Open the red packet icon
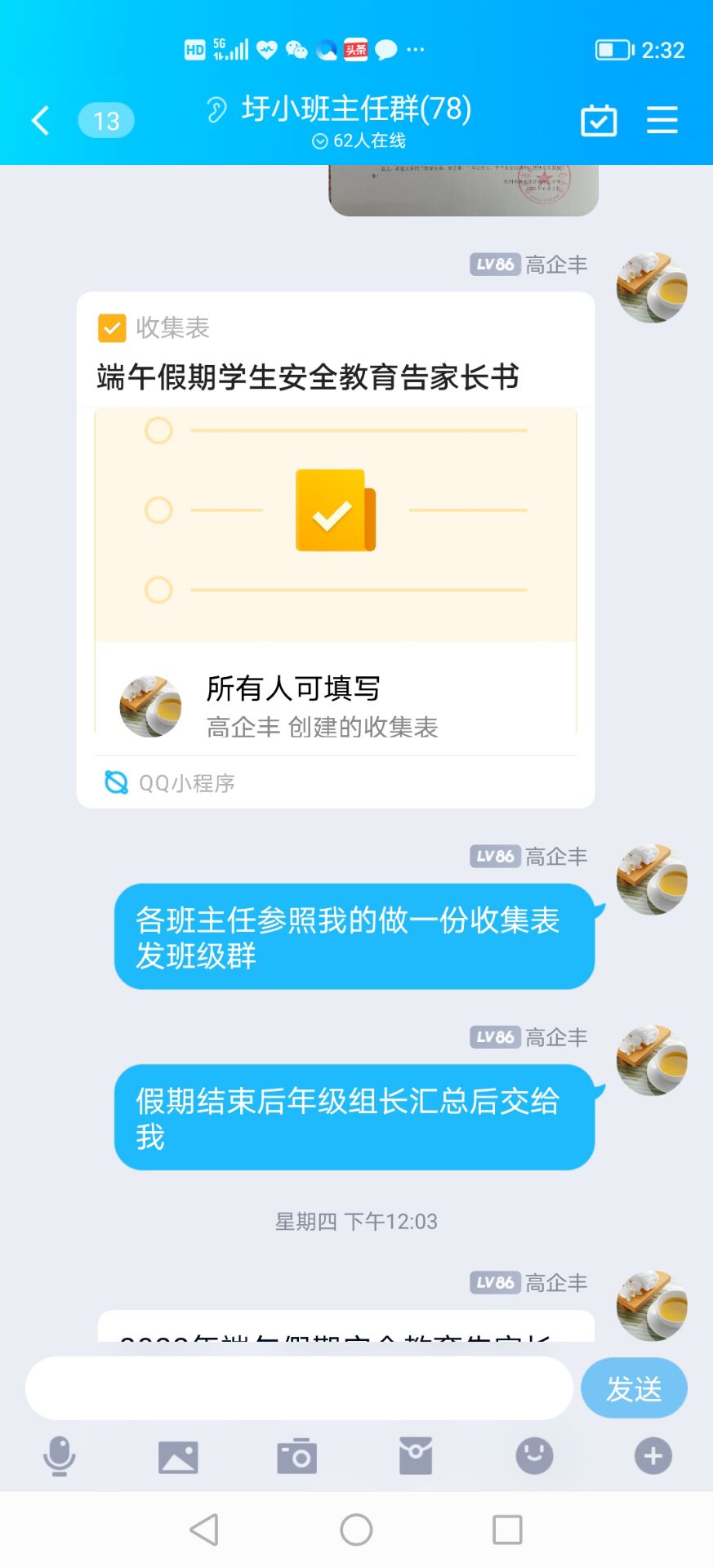Screen dimensions: 713x1568 pos(416,1456)
